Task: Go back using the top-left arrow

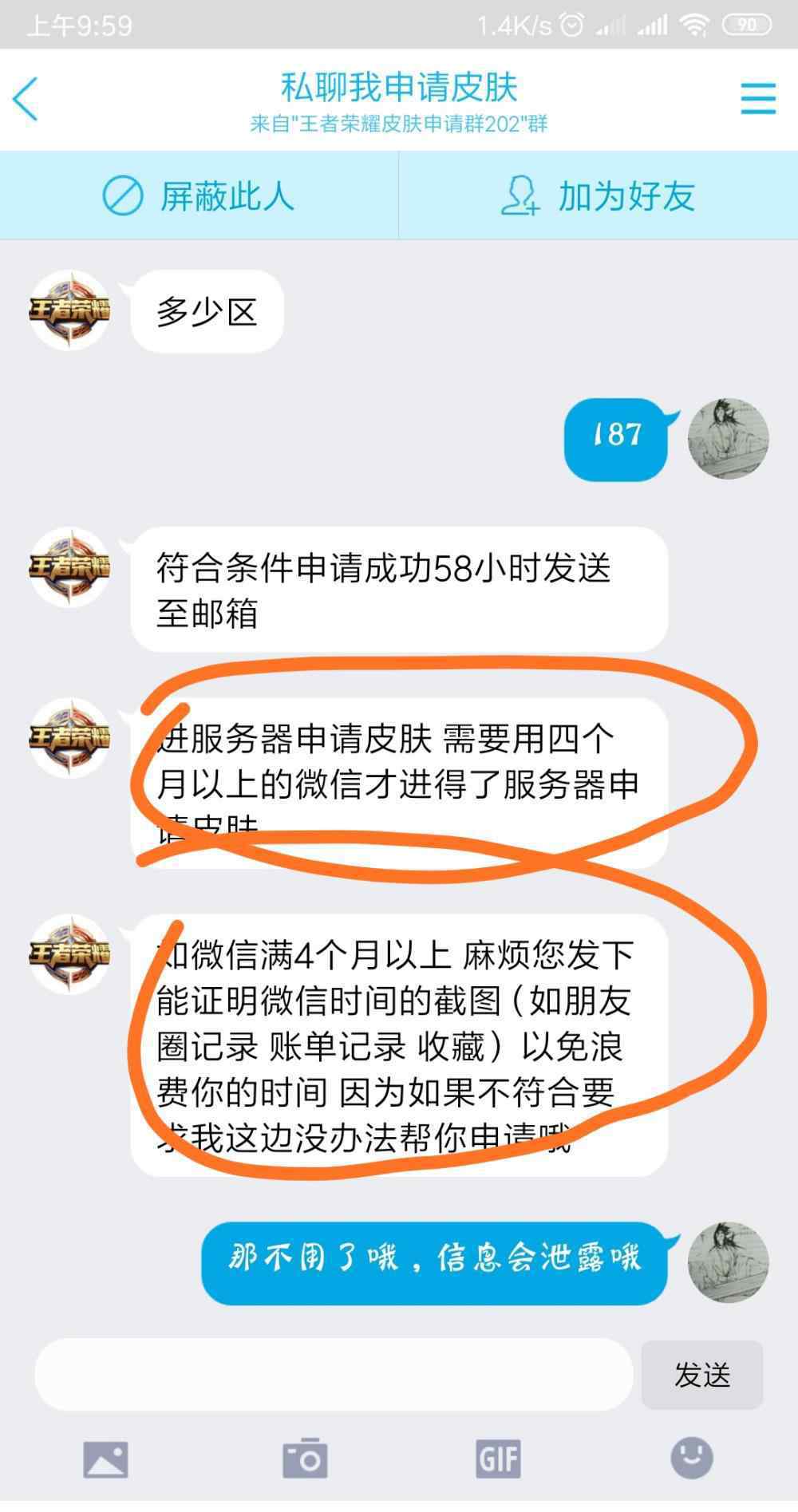Action: tap(26, 99)
